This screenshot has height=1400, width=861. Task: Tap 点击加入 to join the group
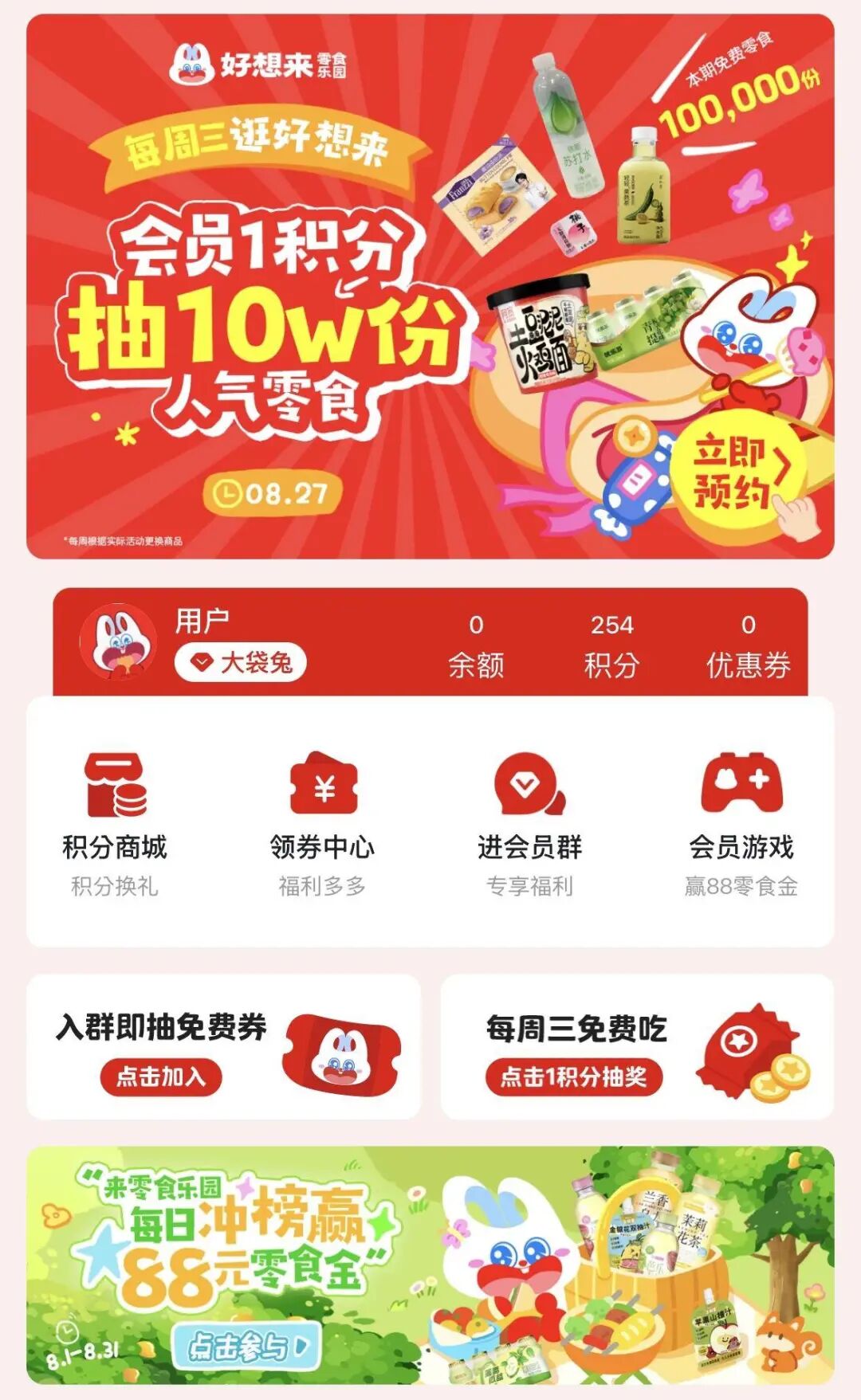(x=161, y=1077)
